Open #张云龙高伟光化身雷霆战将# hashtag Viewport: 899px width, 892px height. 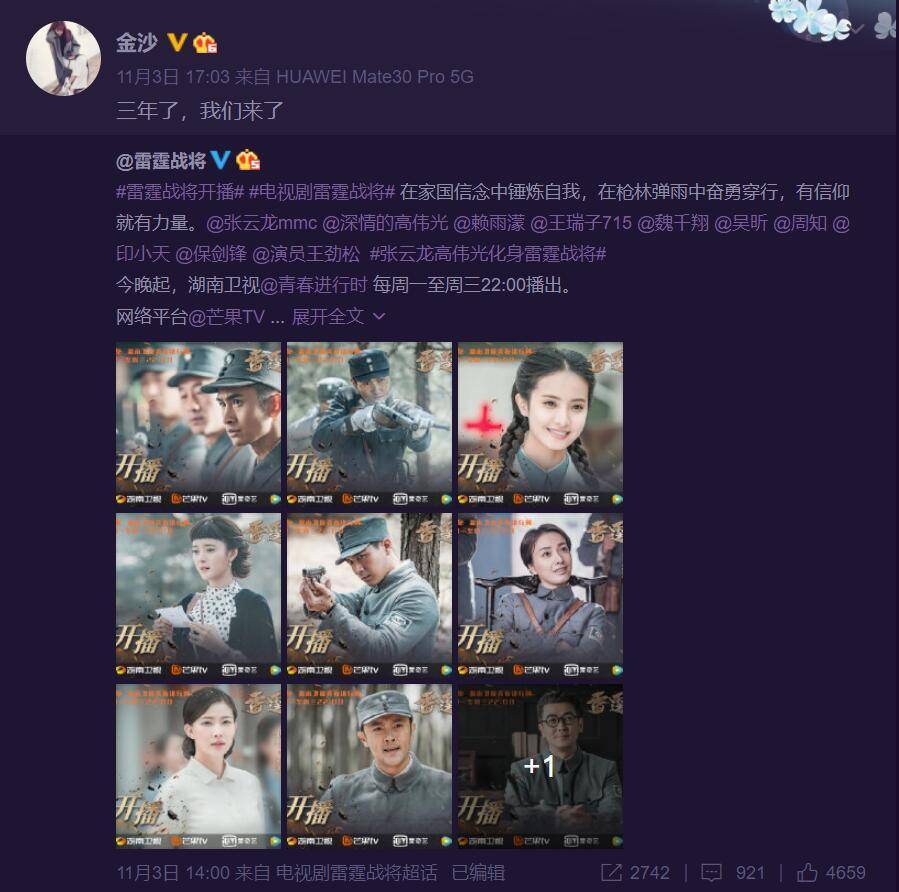point(488,254)
